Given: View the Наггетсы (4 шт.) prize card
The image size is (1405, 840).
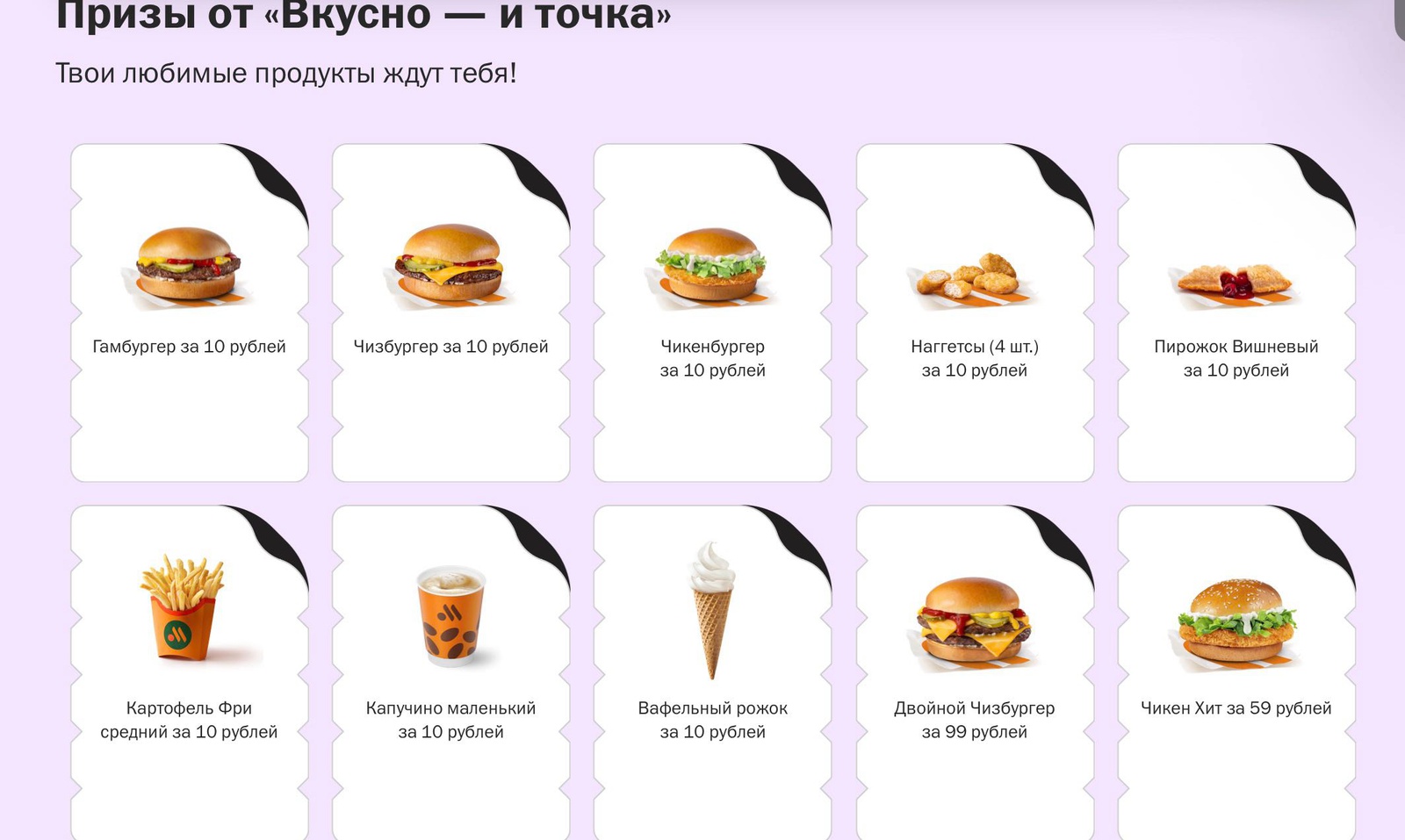Looking at the screenshot, I should tap(975, 312).
